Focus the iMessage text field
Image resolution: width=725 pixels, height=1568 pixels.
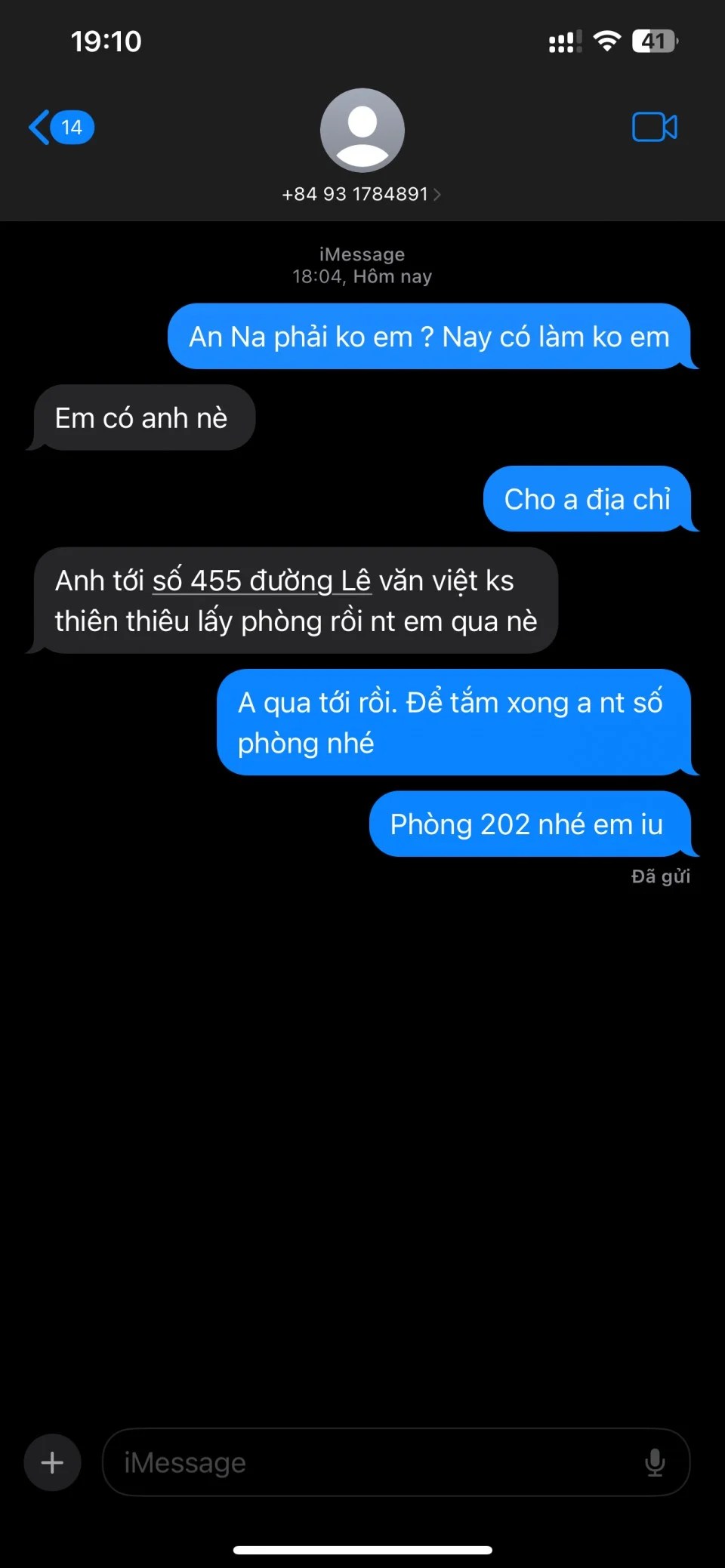(x=370, y=1462)
